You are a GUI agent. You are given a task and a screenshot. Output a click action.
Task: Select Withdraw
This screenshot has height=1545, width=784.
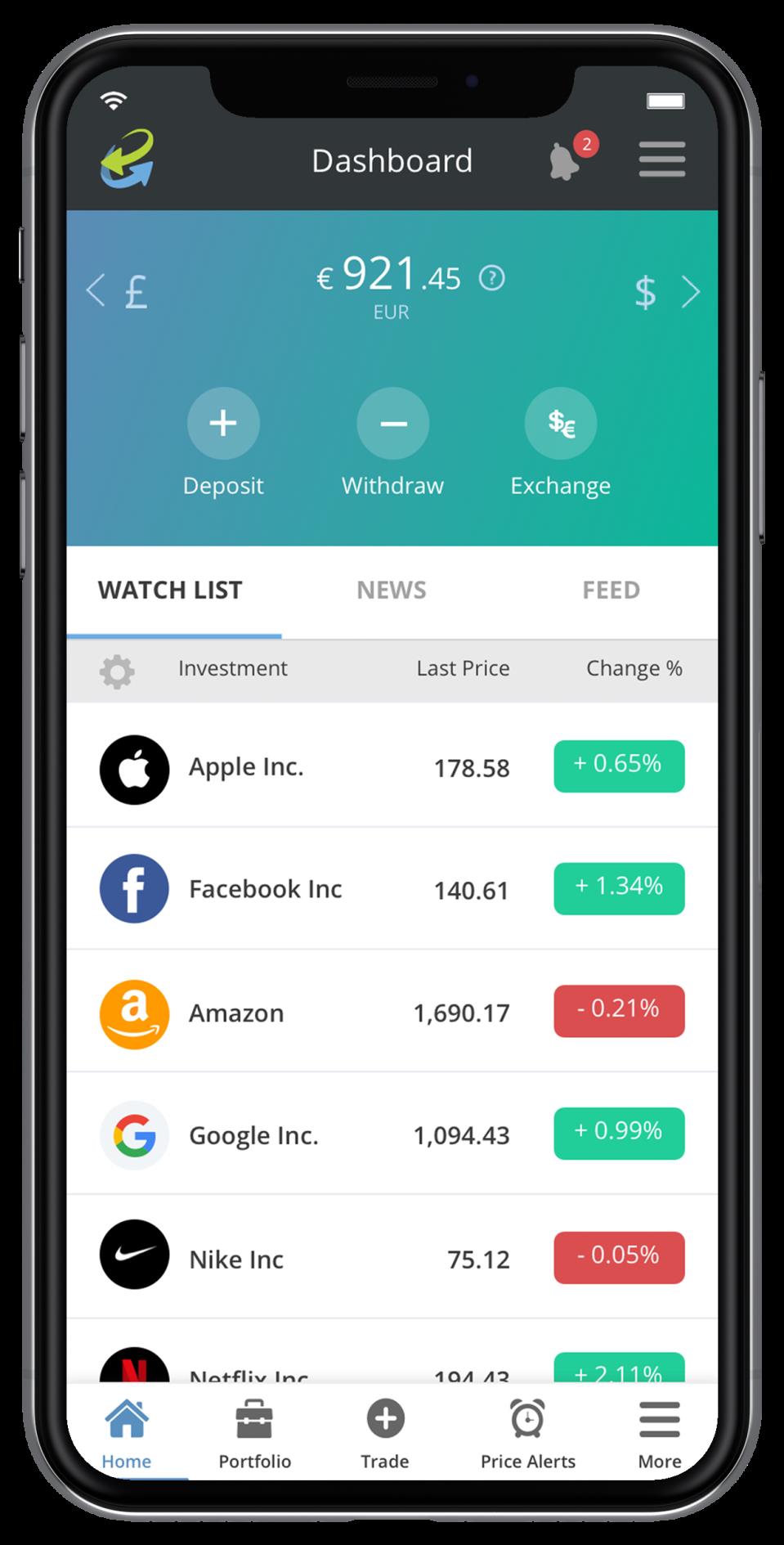coord(392,424)
